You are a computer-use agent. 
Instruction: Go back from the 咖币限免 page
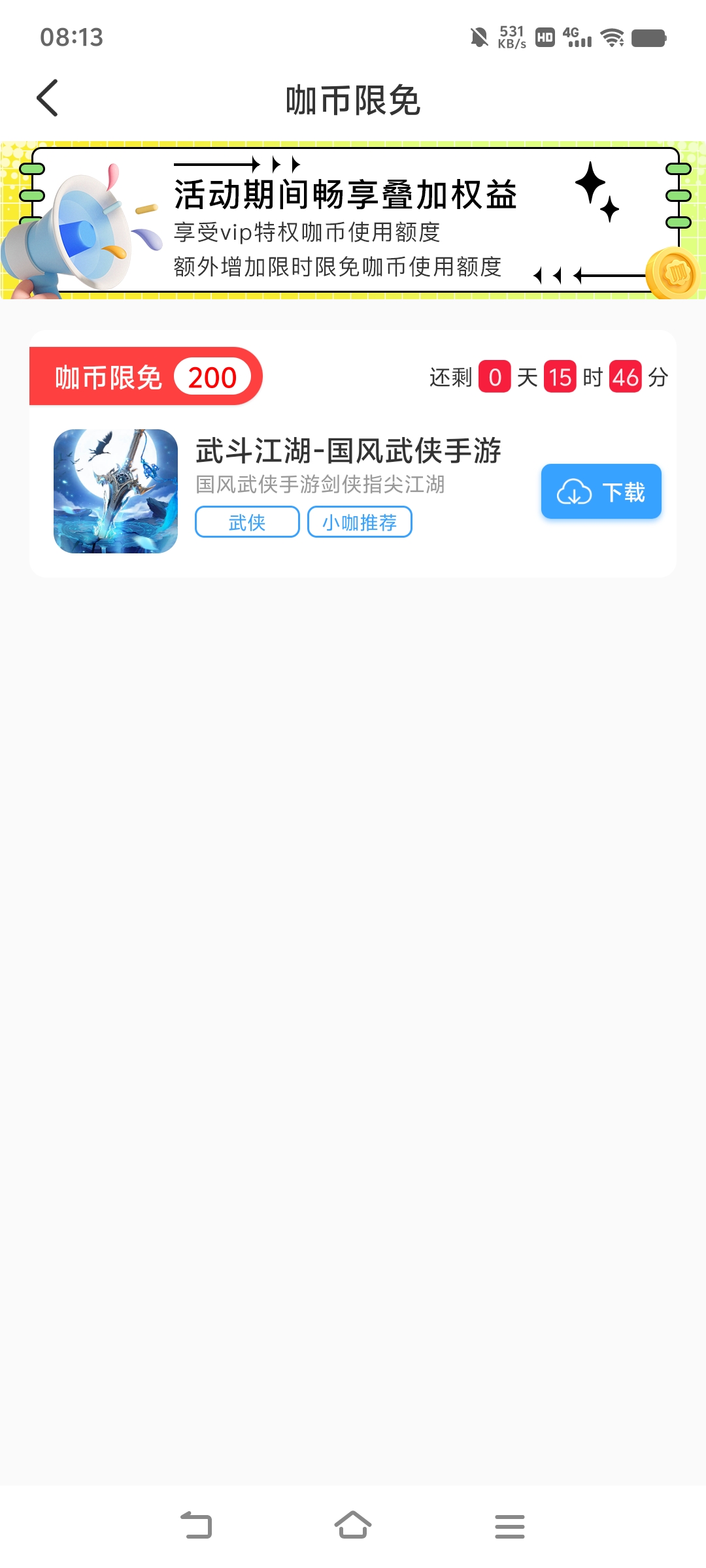tap(48, 99)
